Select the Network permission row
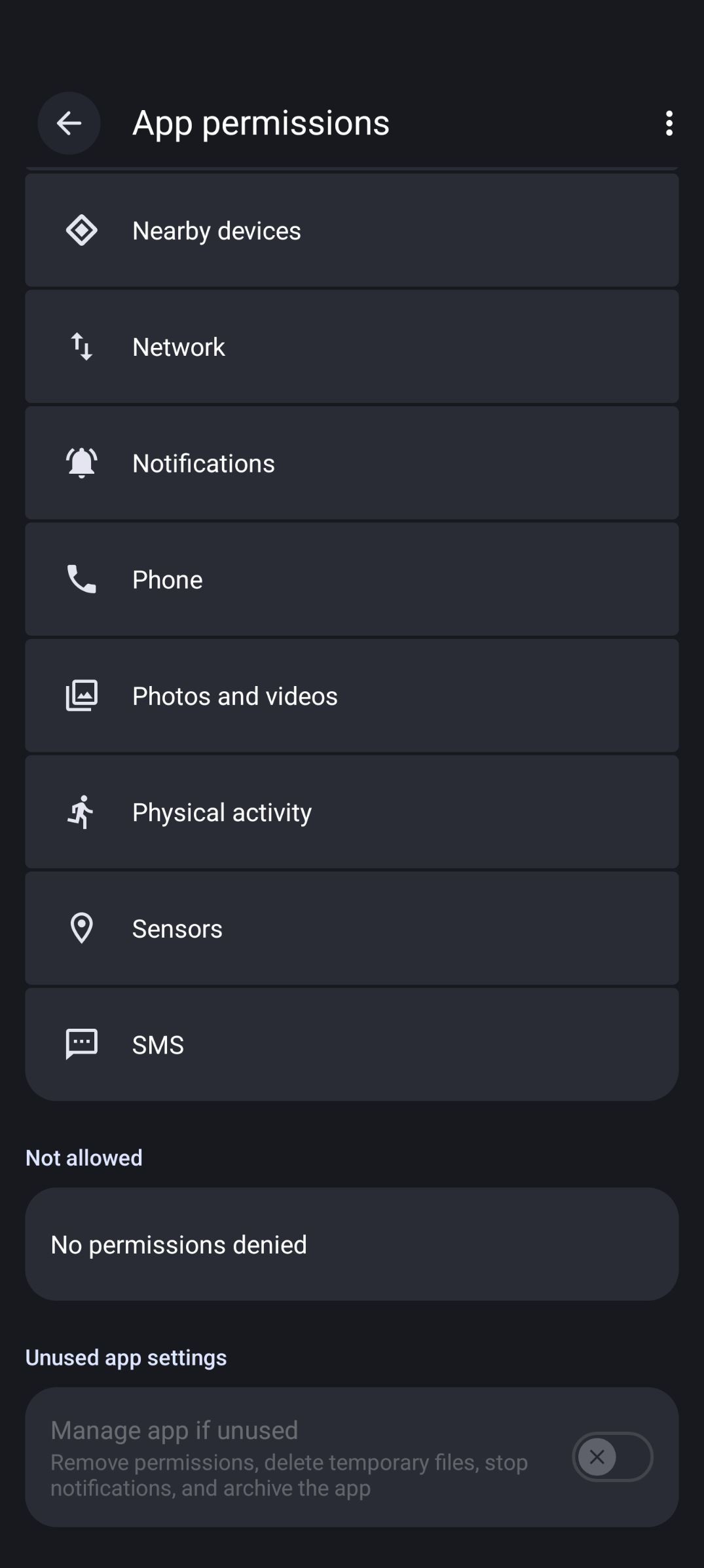The height and width of the screenshot is (1568, 704). tap(352, 347)
